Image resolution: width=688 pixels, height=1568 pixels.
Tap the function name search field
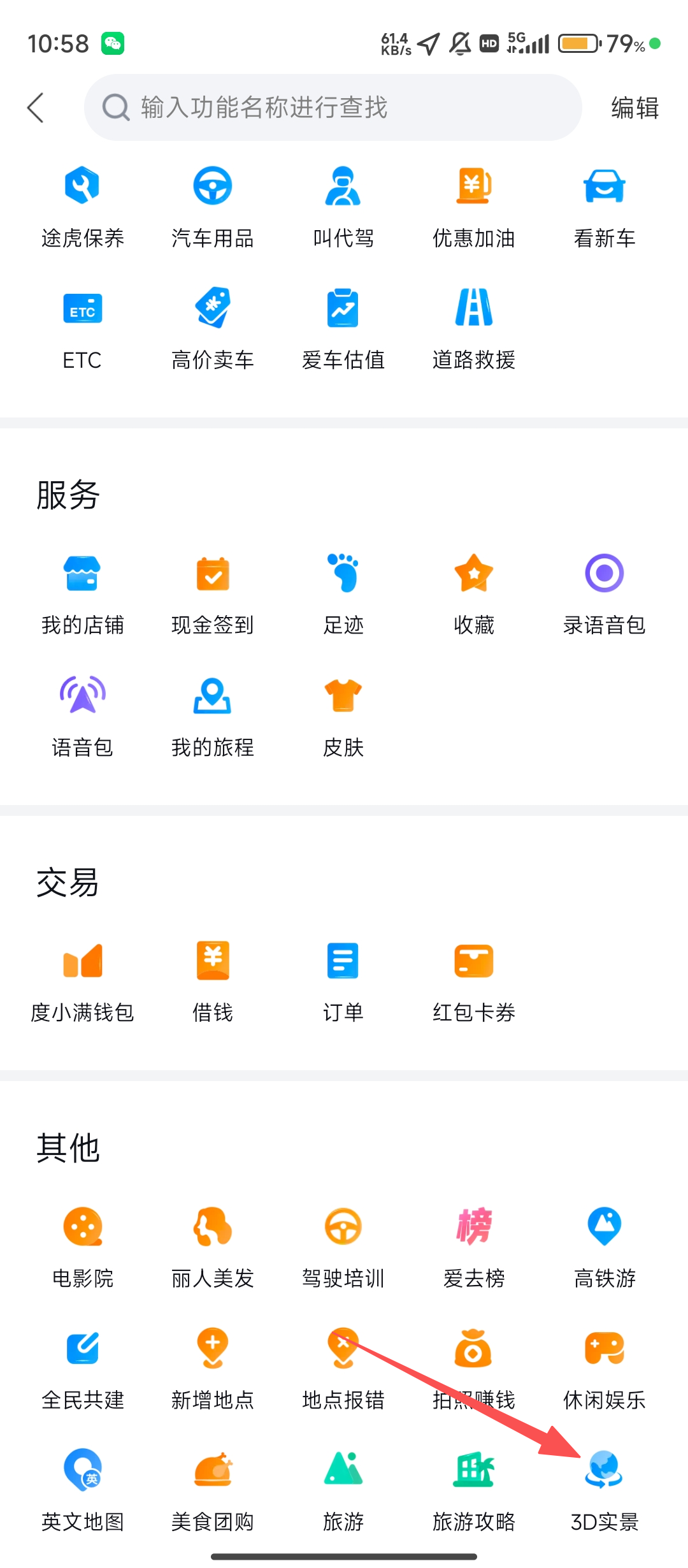point(333,108)
